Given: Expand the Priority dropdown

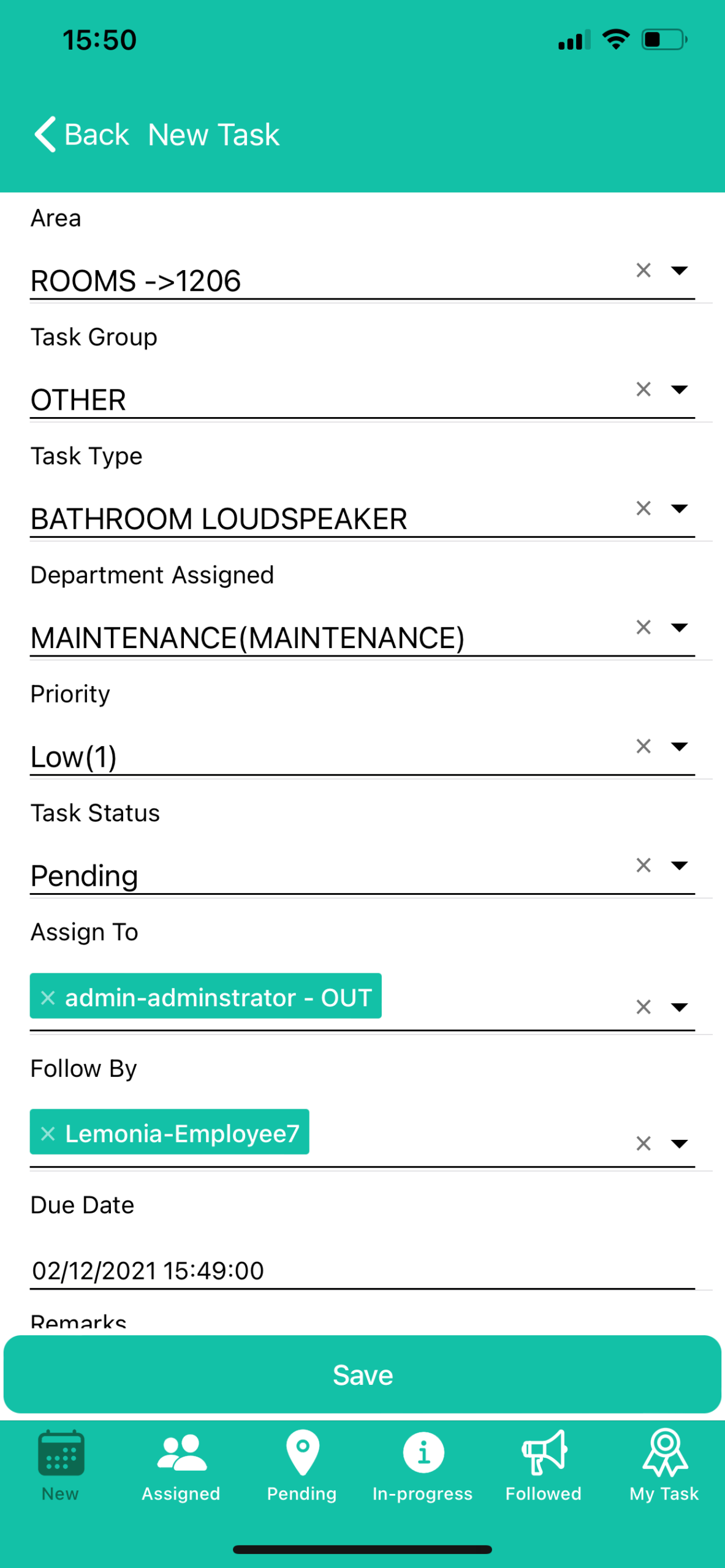Looking at the screenshot, I should click(x=679, y=746).
